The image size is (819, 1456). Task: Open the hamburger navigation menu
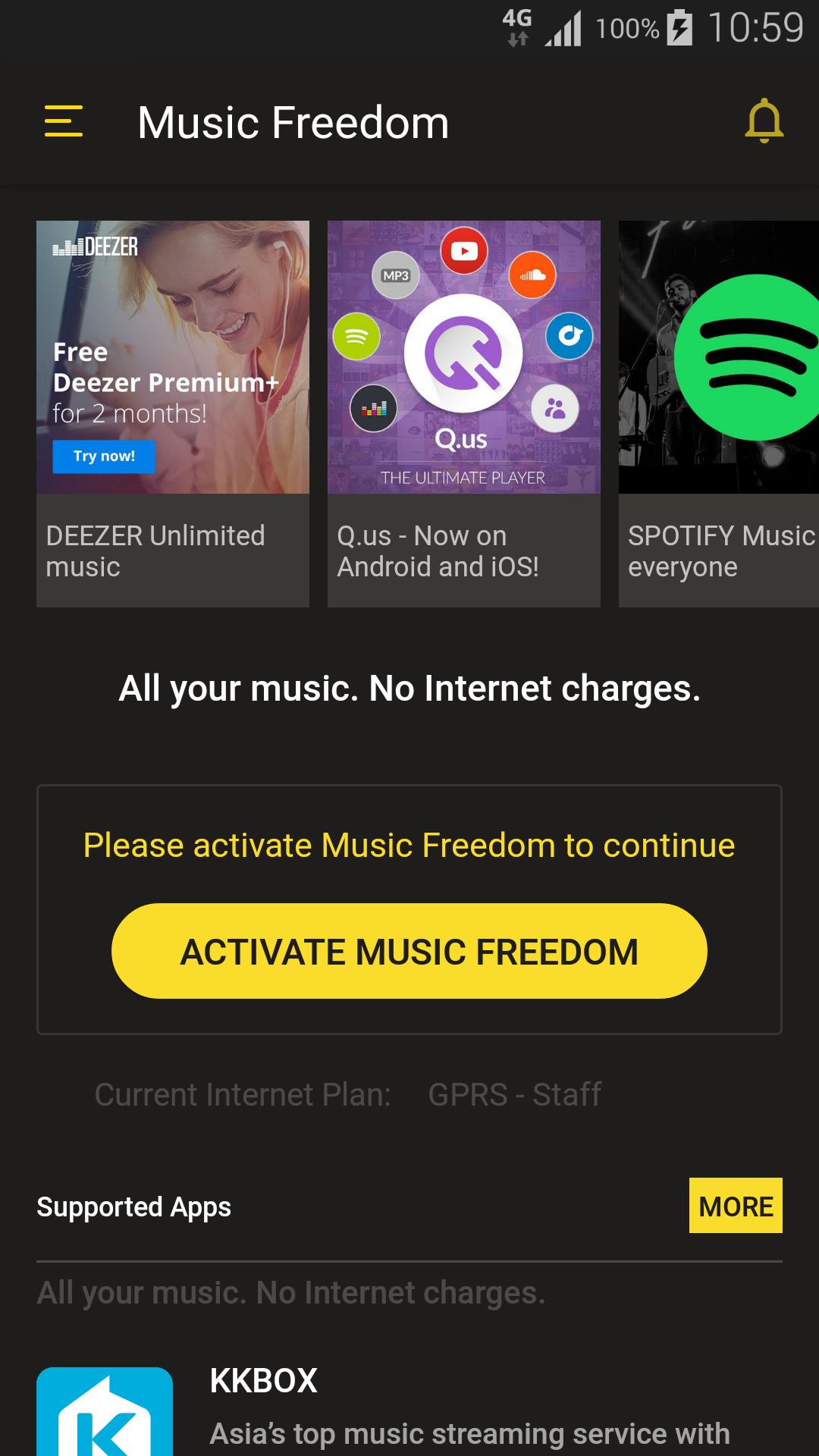(x=62, y=121)
